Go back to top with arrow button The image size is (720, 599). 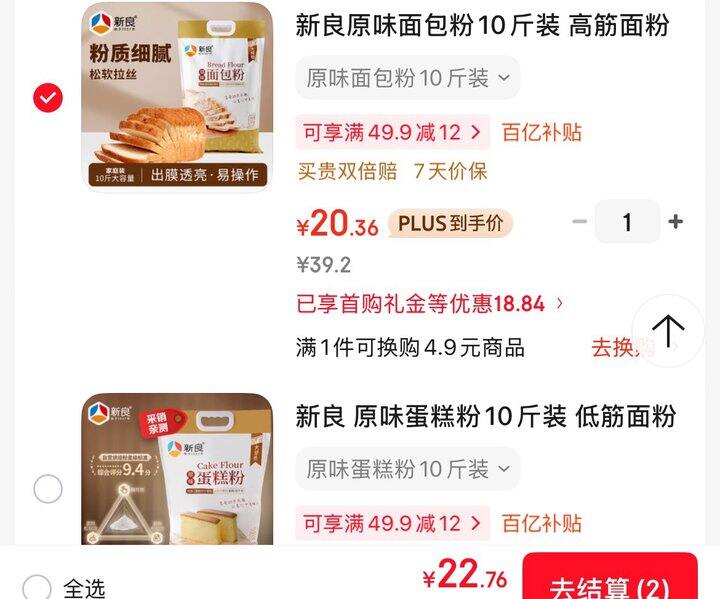click(x=667, y=330)
